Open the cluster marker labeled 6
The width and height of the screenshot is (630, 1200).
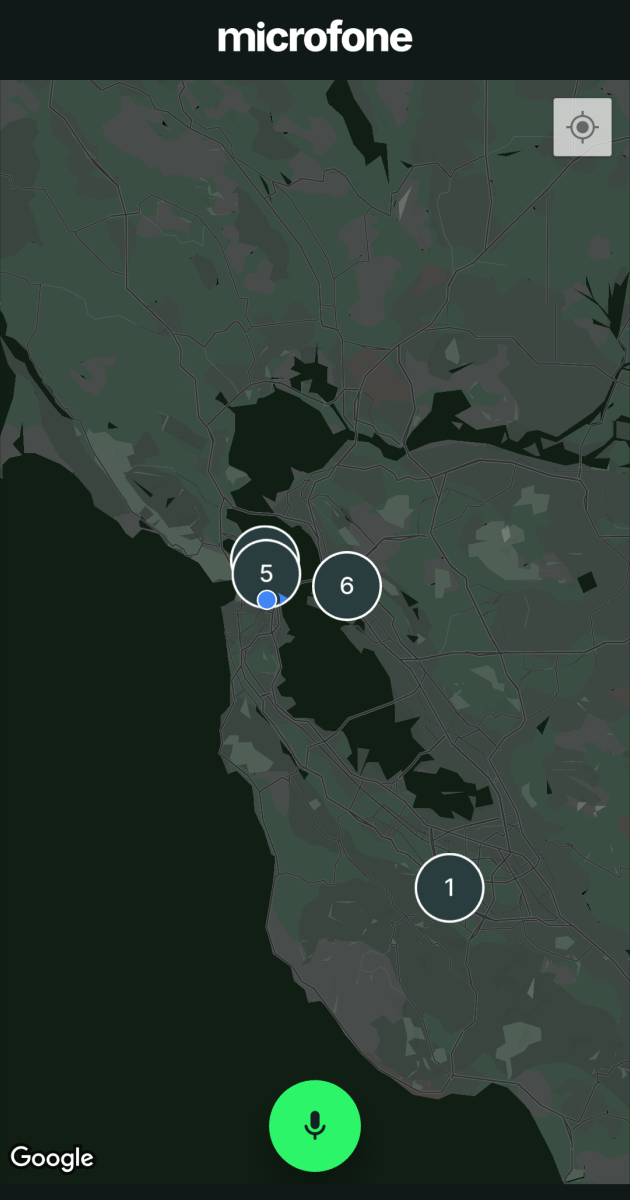pyautogui.click(x=347, y=586)
